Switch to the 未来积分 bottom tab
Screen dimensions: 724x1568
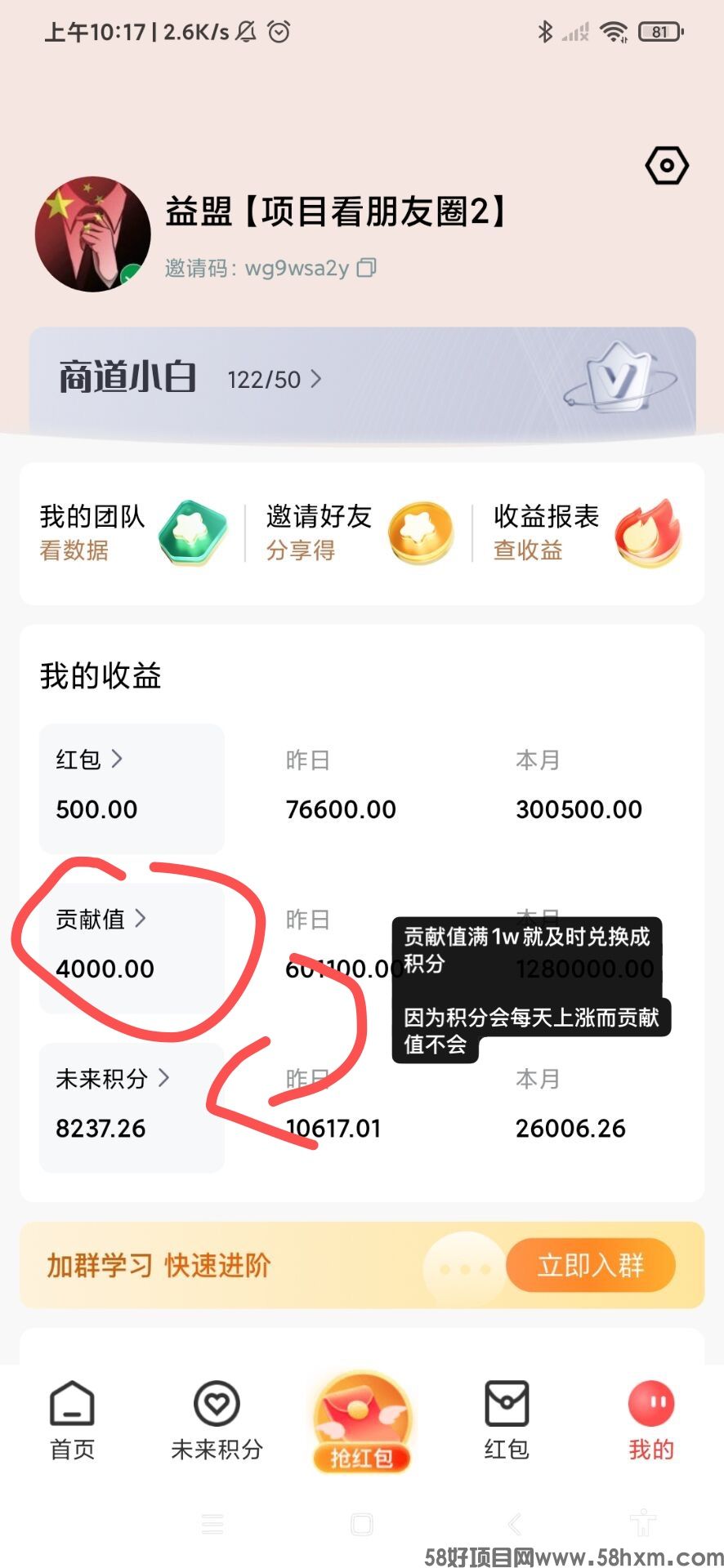pyautogui.click(x=217, y=1420)
